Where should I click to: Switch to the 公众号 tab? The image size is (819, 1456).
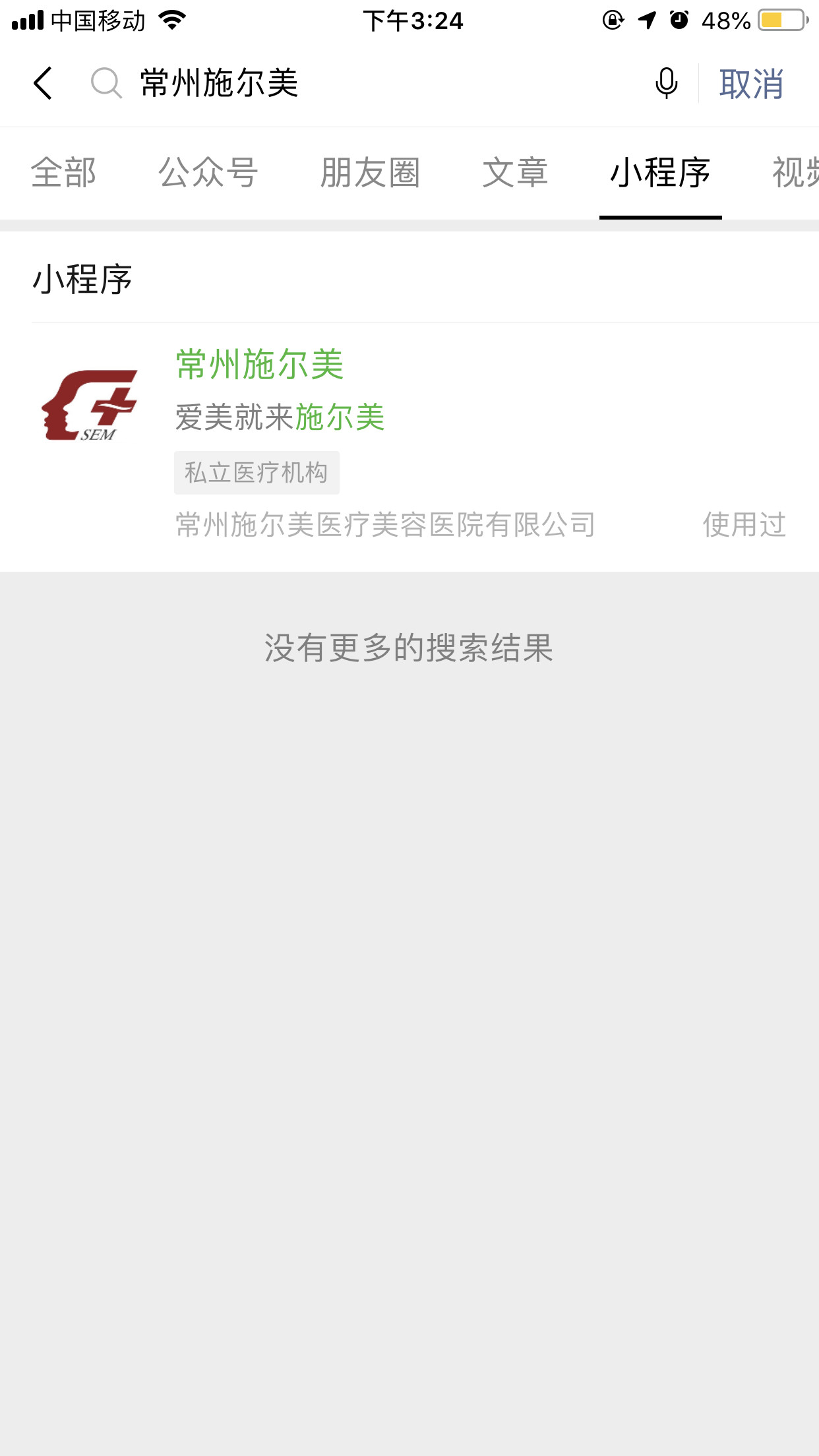[208, 173]
